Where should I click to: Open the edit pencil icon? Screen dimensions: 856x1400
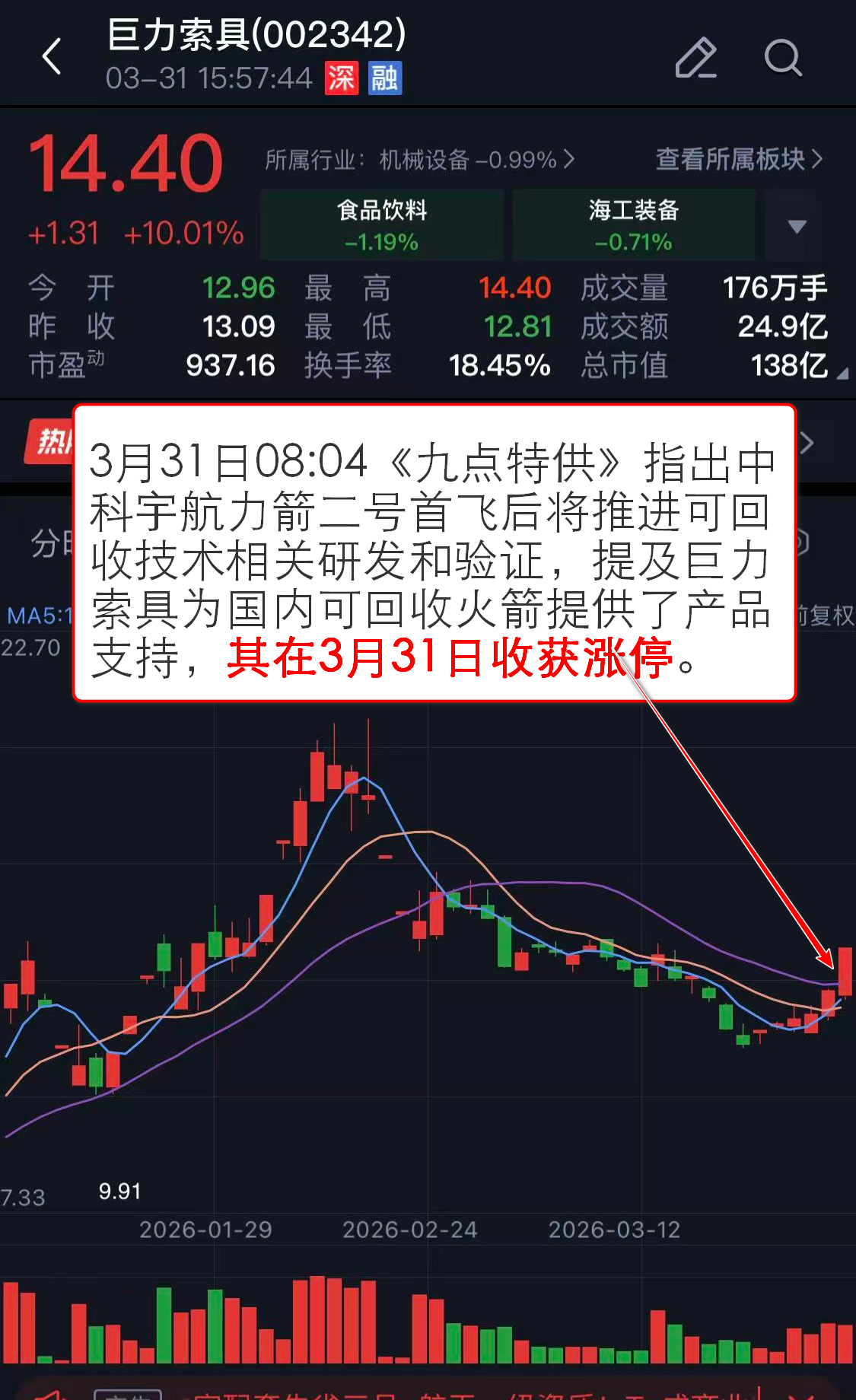[695, 58]
